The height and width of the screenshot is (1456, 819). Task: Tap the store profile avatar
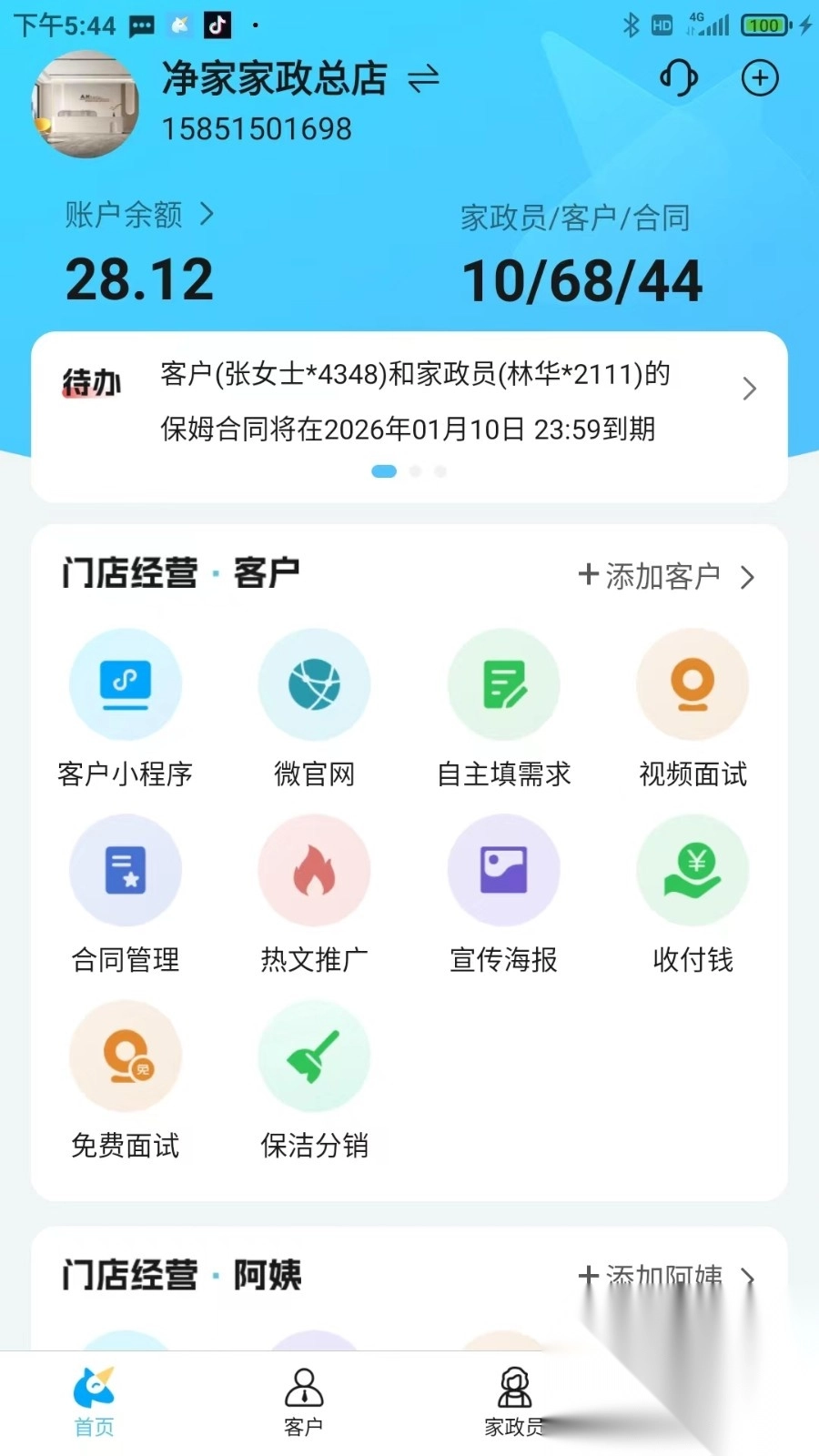(x=86, y=105)
